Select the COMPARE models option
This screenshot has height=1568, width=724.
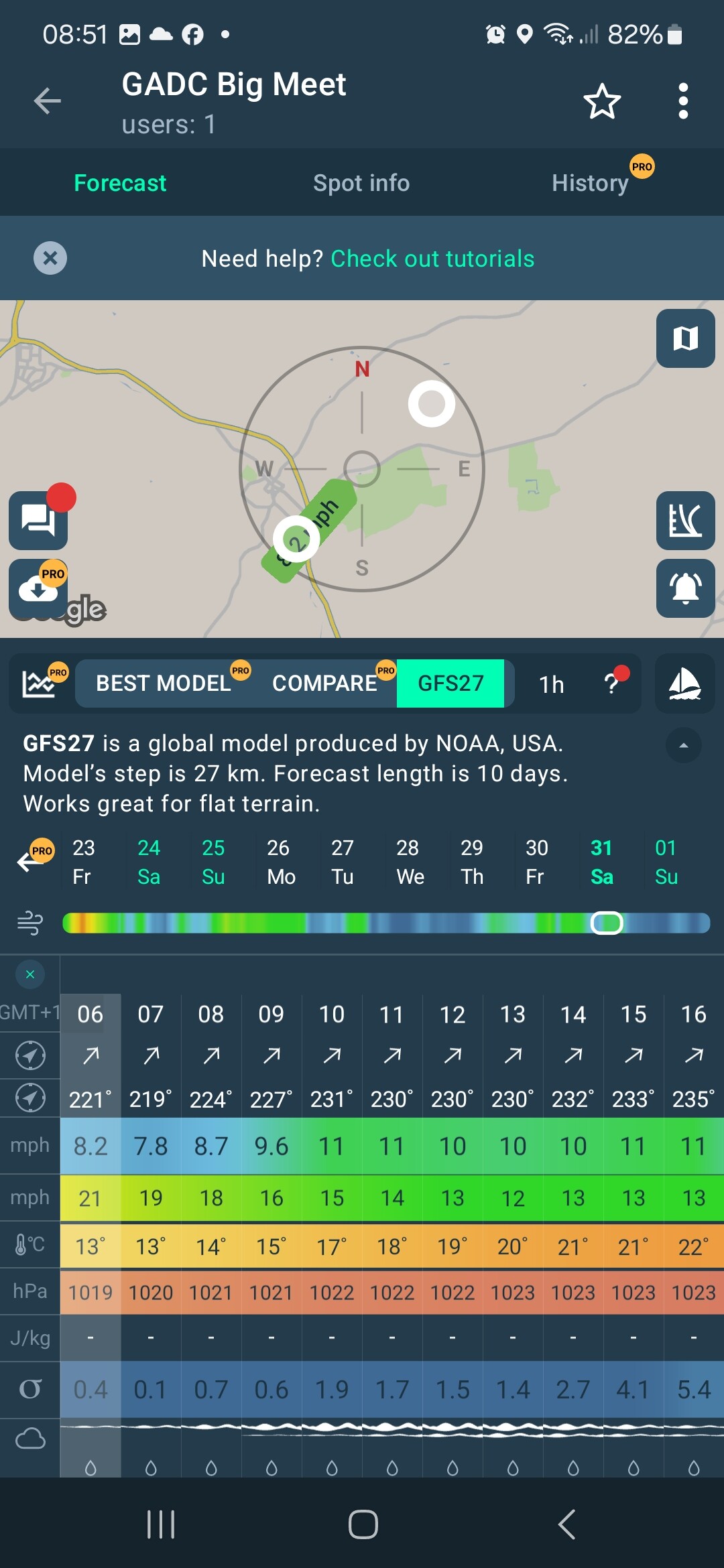(324, 683)
